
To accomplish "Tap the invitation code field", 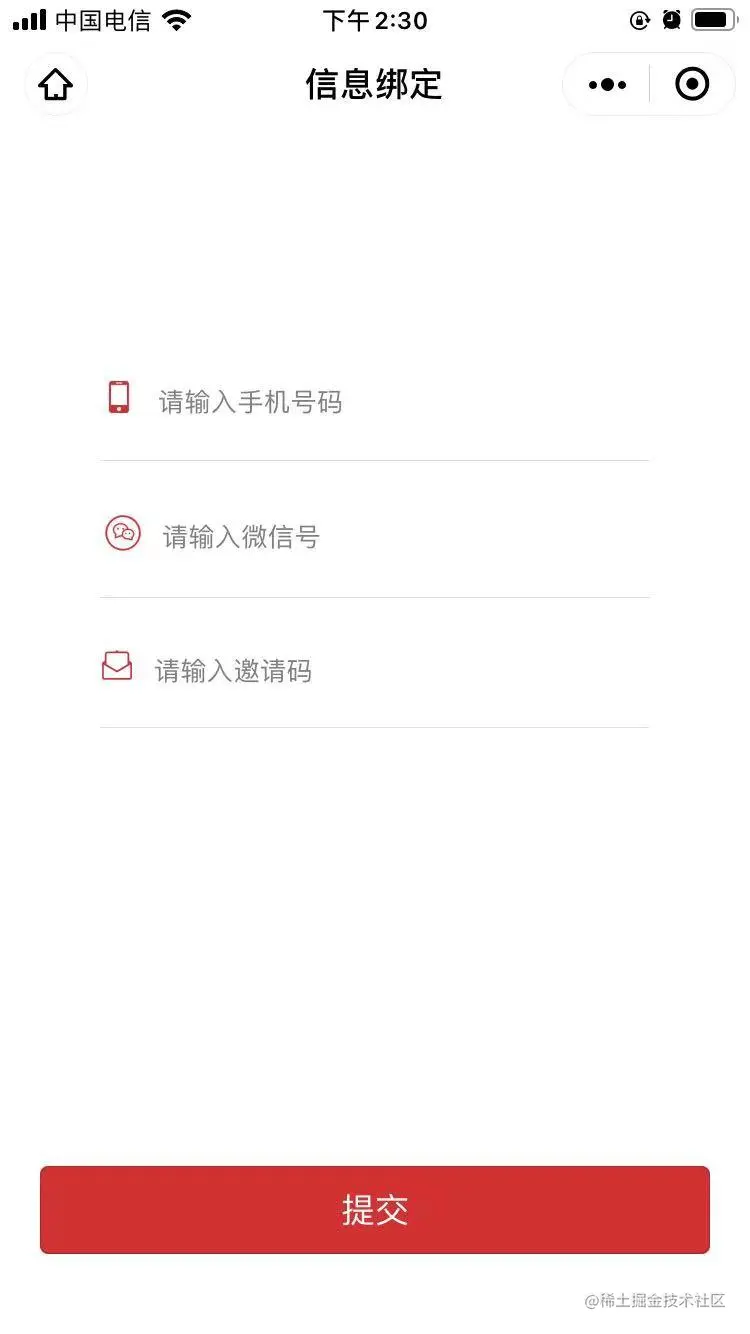I will coord(400,670).
